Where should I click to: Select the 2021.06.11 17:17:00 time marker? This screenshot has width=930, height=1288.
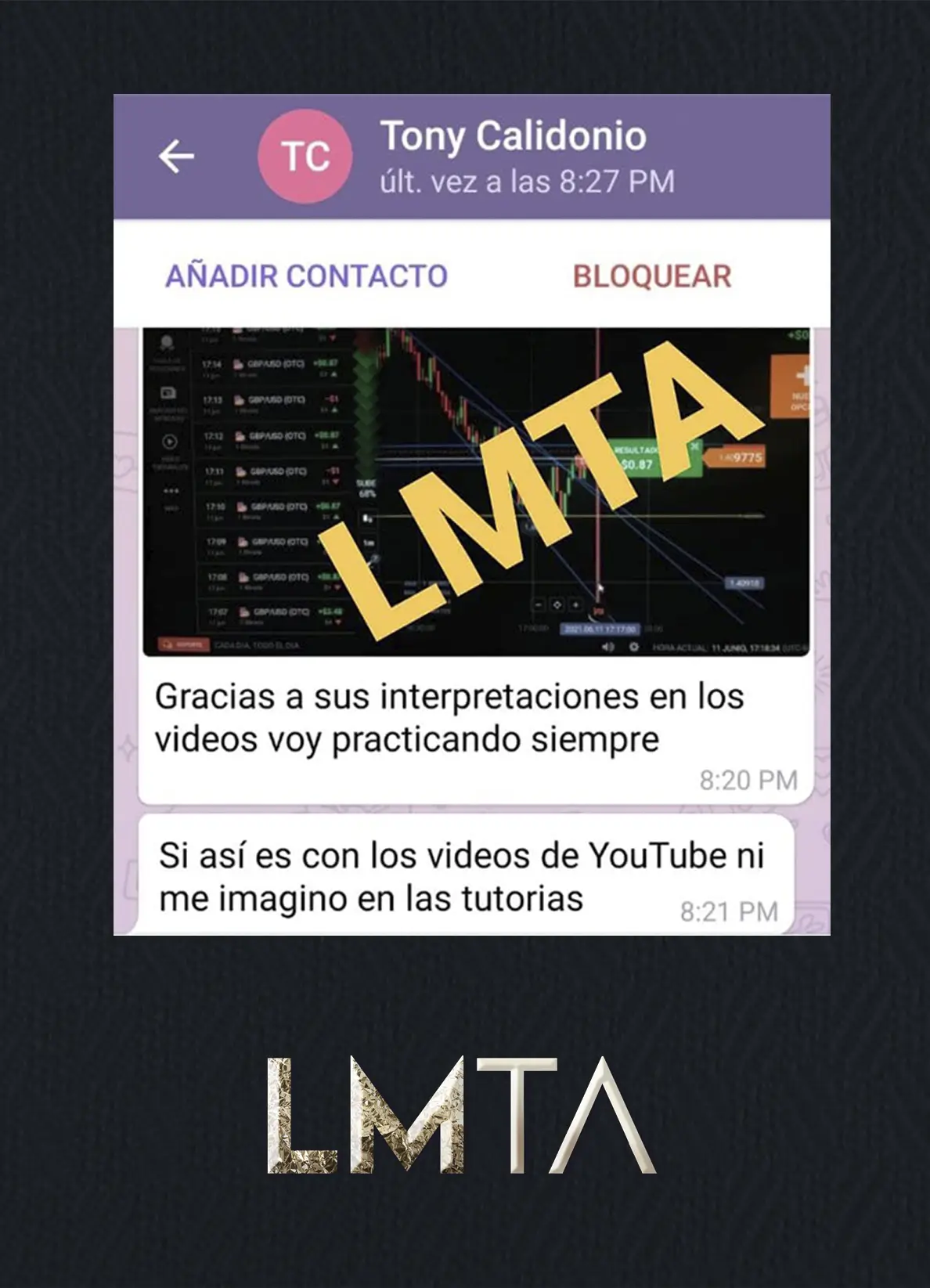pyautogui.click(x=600, y=628)
